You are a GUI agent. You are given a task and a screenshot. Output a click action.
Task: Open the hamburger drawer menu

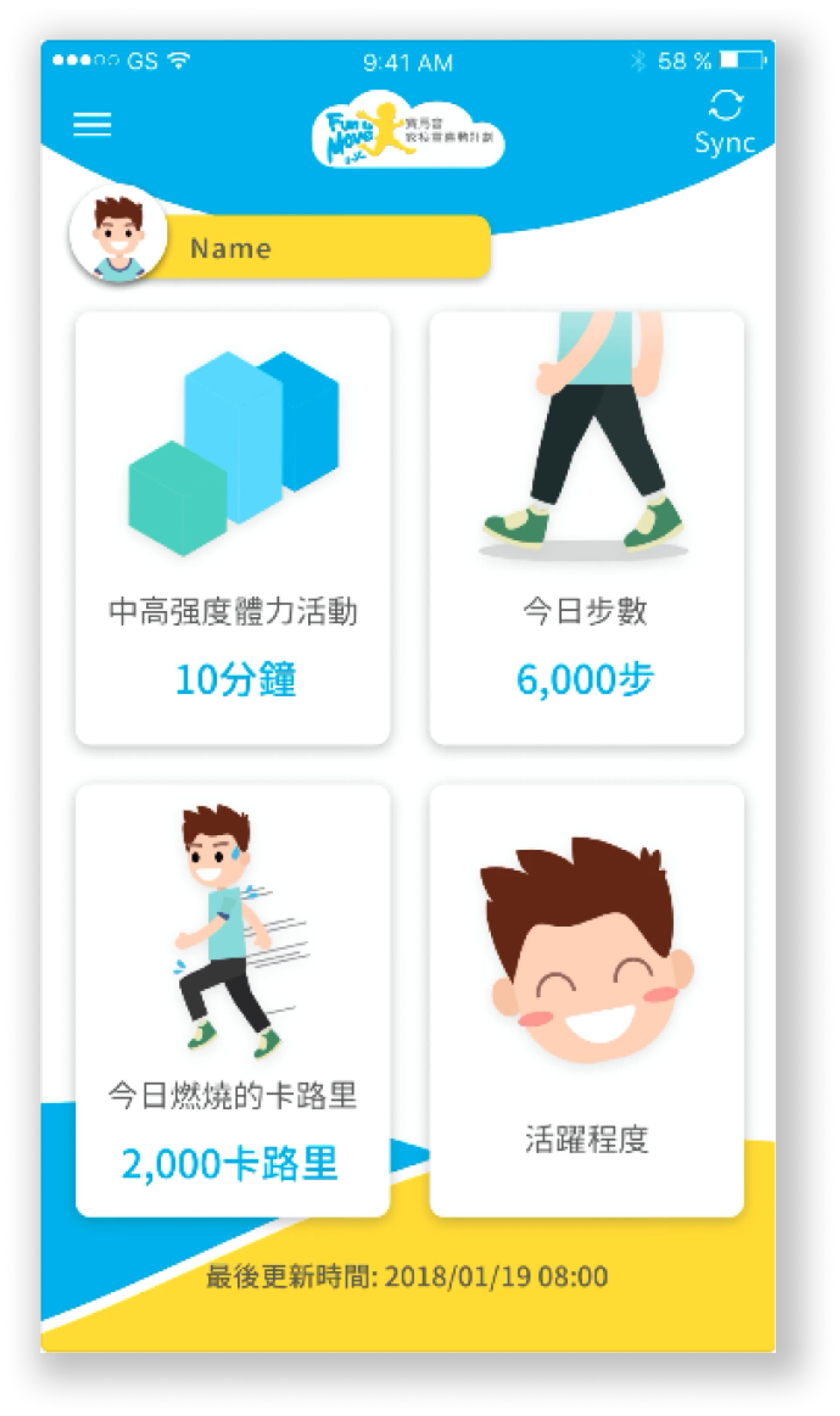click(92, 123)
